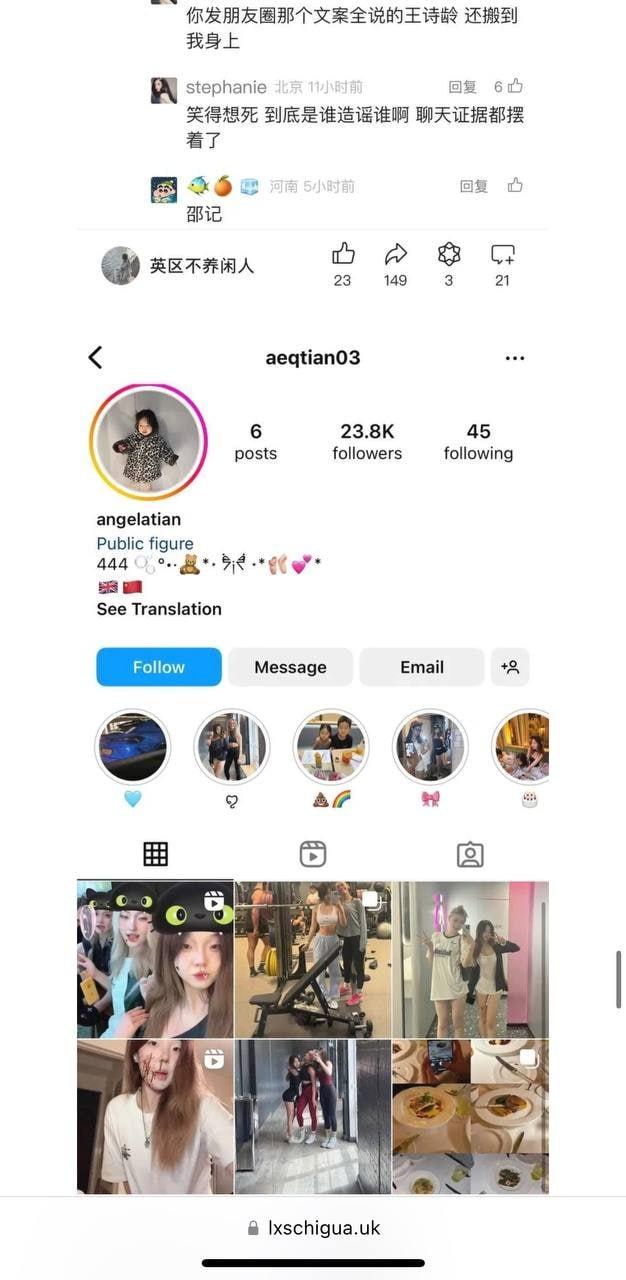Screen dimensions: 626x1280
Task: Open the Instagram profile screenshot image
Action: pos(313,760)
